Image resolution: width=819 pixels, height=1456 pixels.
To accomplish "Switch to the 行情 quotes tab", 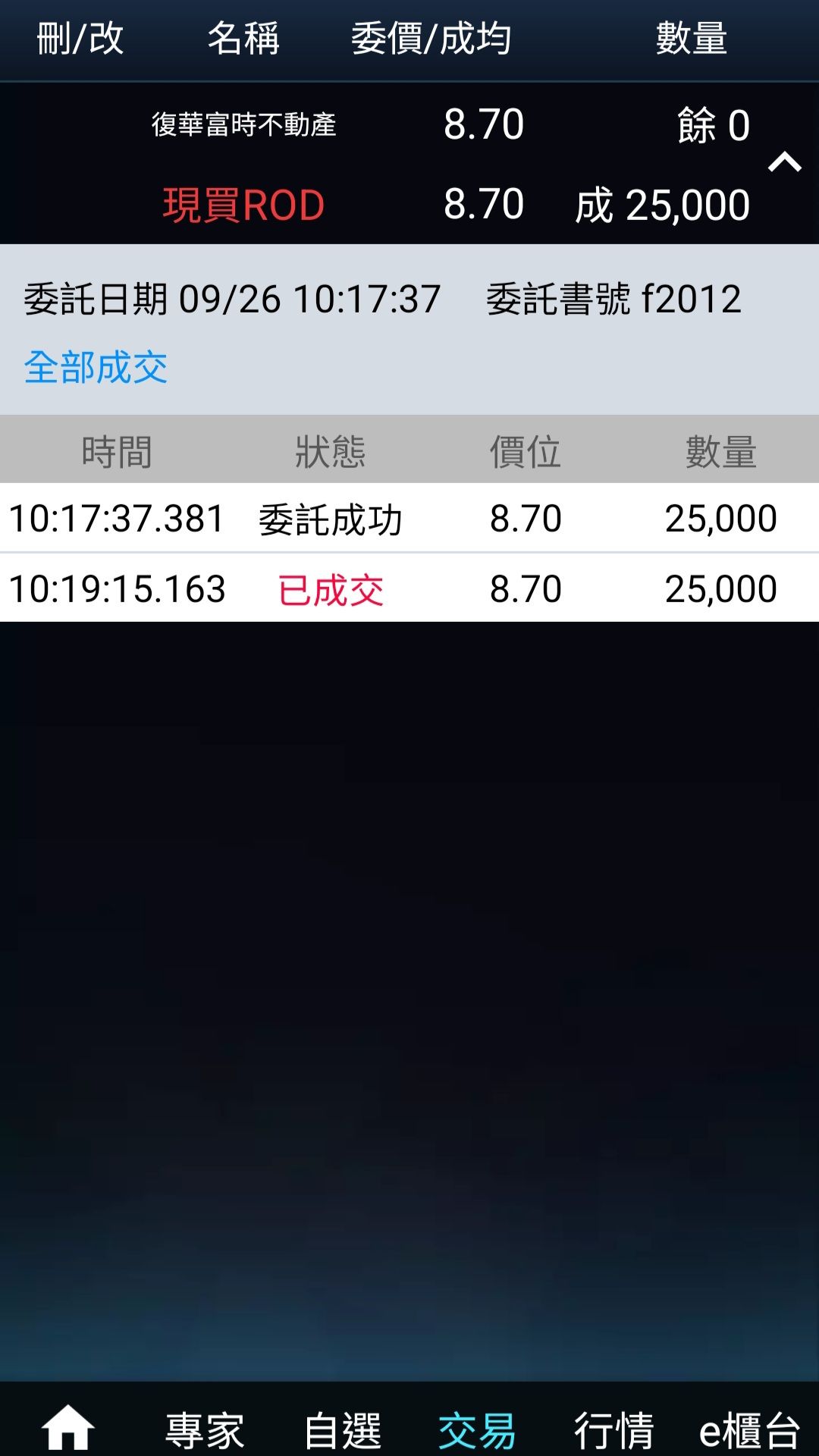I will [613, 1431].
